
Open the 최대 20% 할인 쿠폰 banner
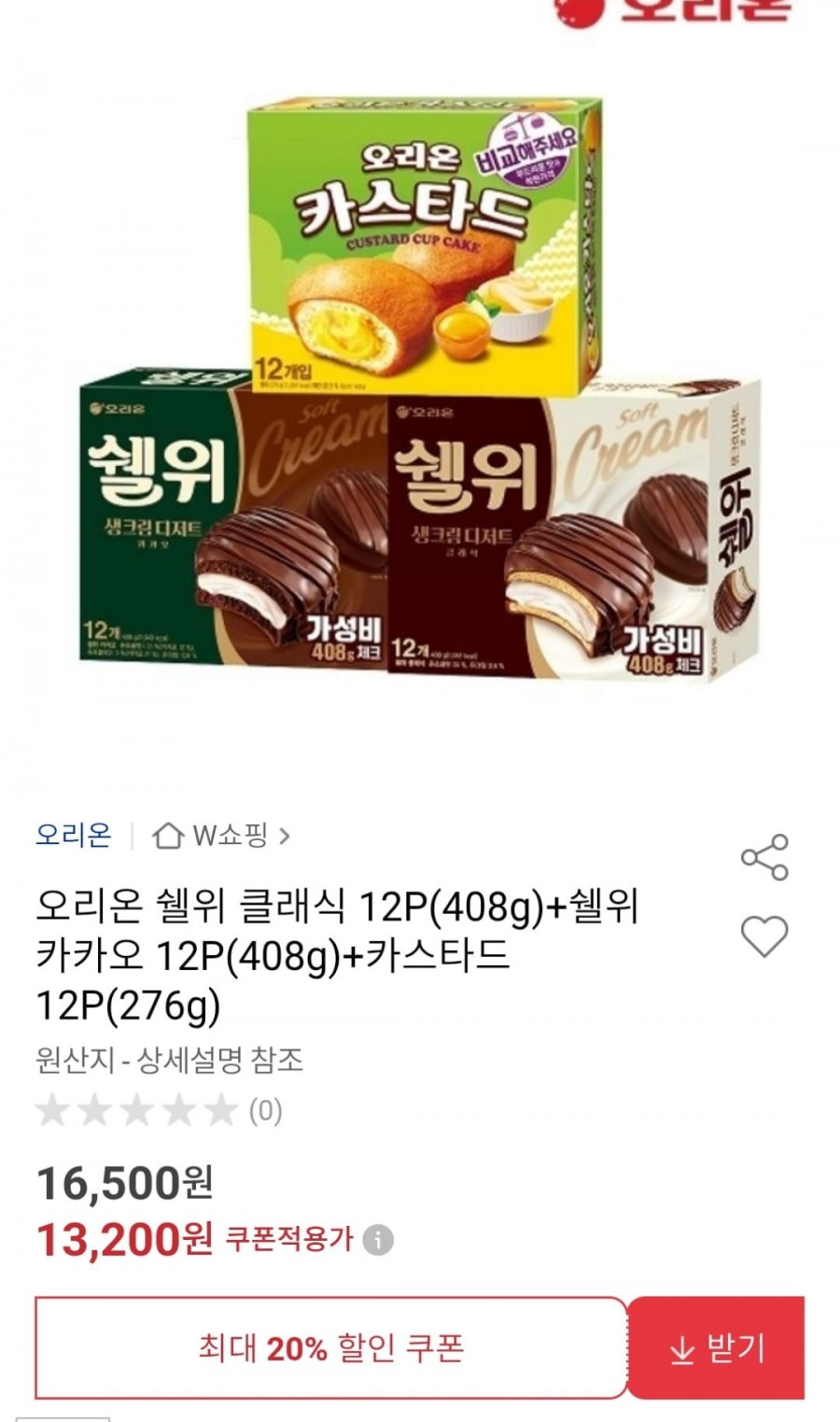[x=330, y=1348]
